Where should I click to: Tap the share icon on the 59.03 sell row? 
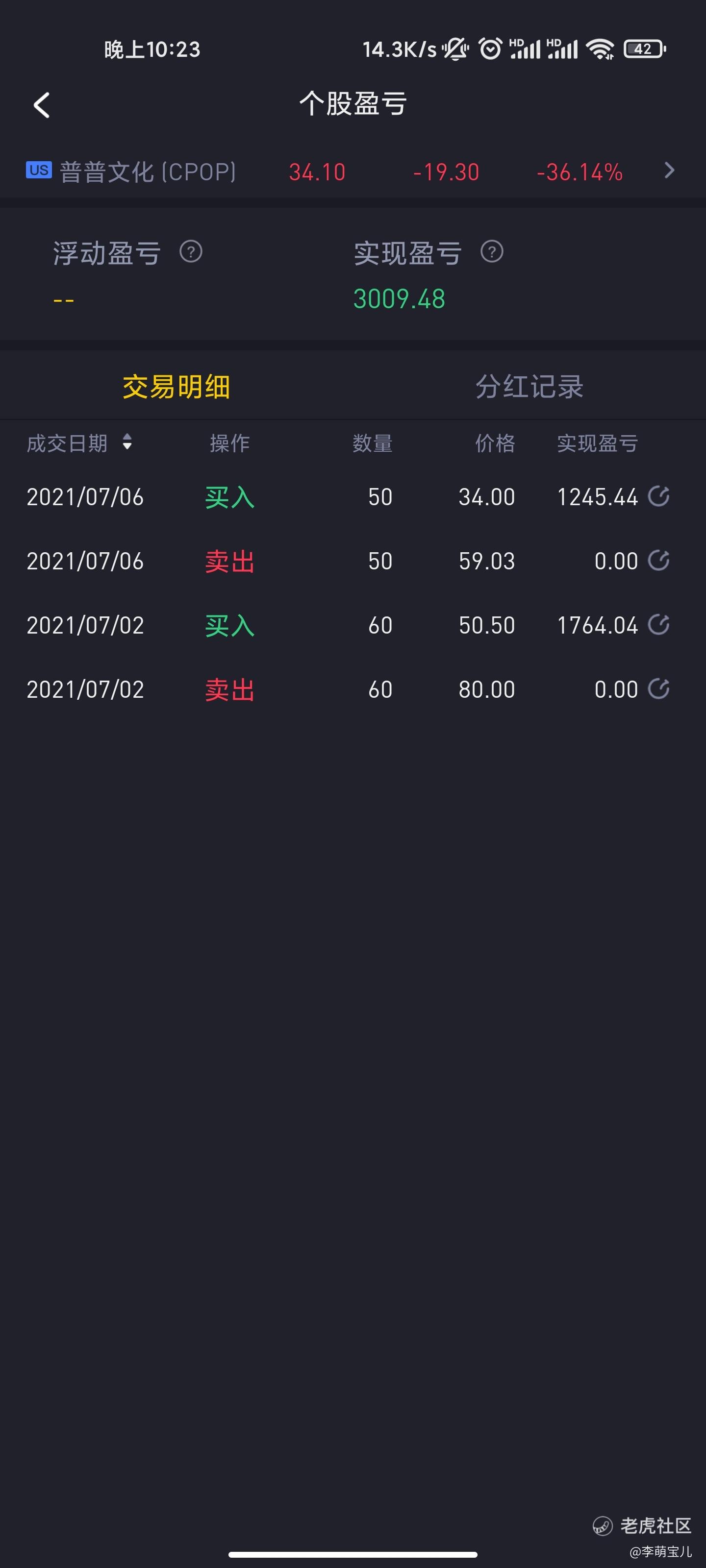pos(658,560)
